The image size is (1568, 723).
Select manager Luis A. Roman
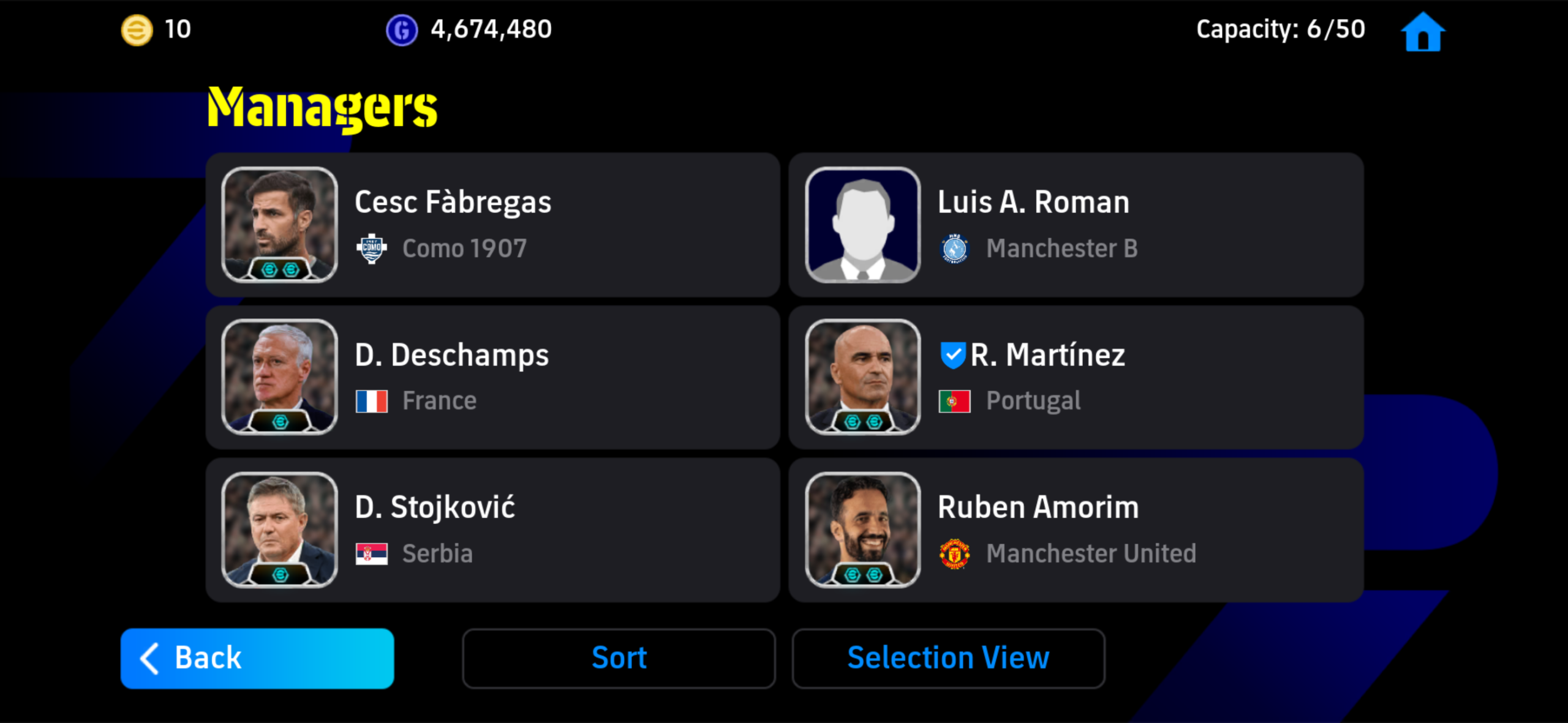coord(1076,225)
